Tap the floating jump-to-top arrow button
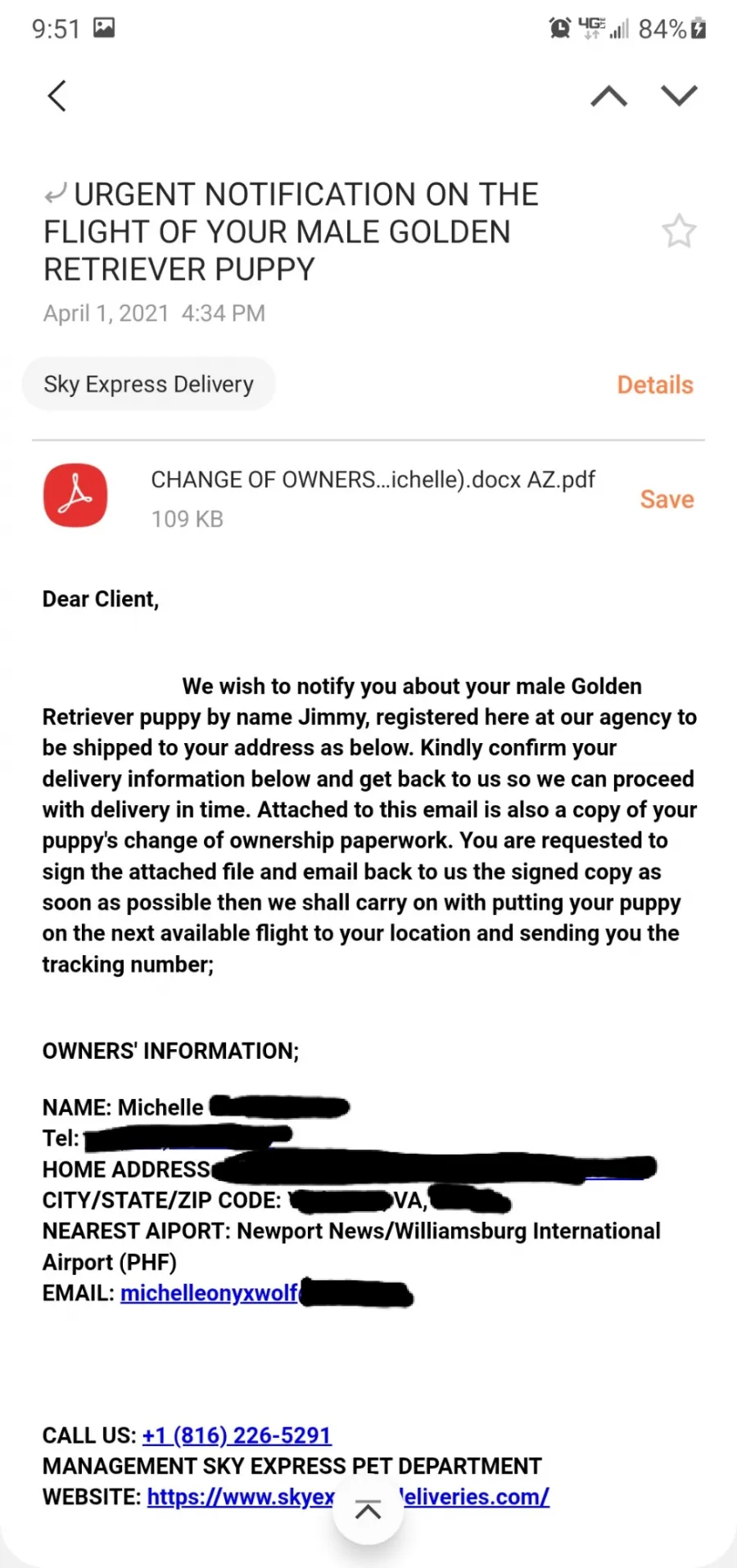 tap(368, 1510)
